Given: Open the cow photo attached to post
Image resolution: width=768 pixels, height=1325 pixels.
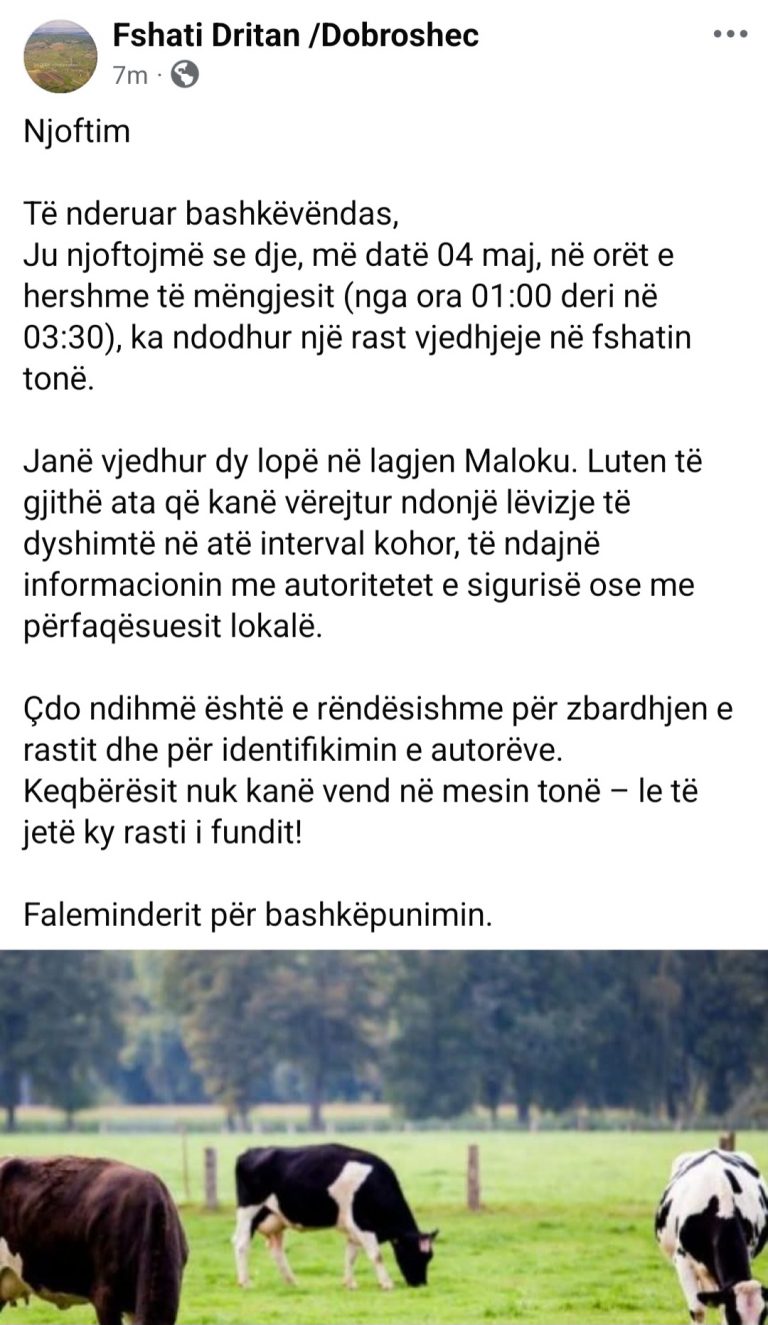Looking at the screenshot, I should pos(384,1137).
